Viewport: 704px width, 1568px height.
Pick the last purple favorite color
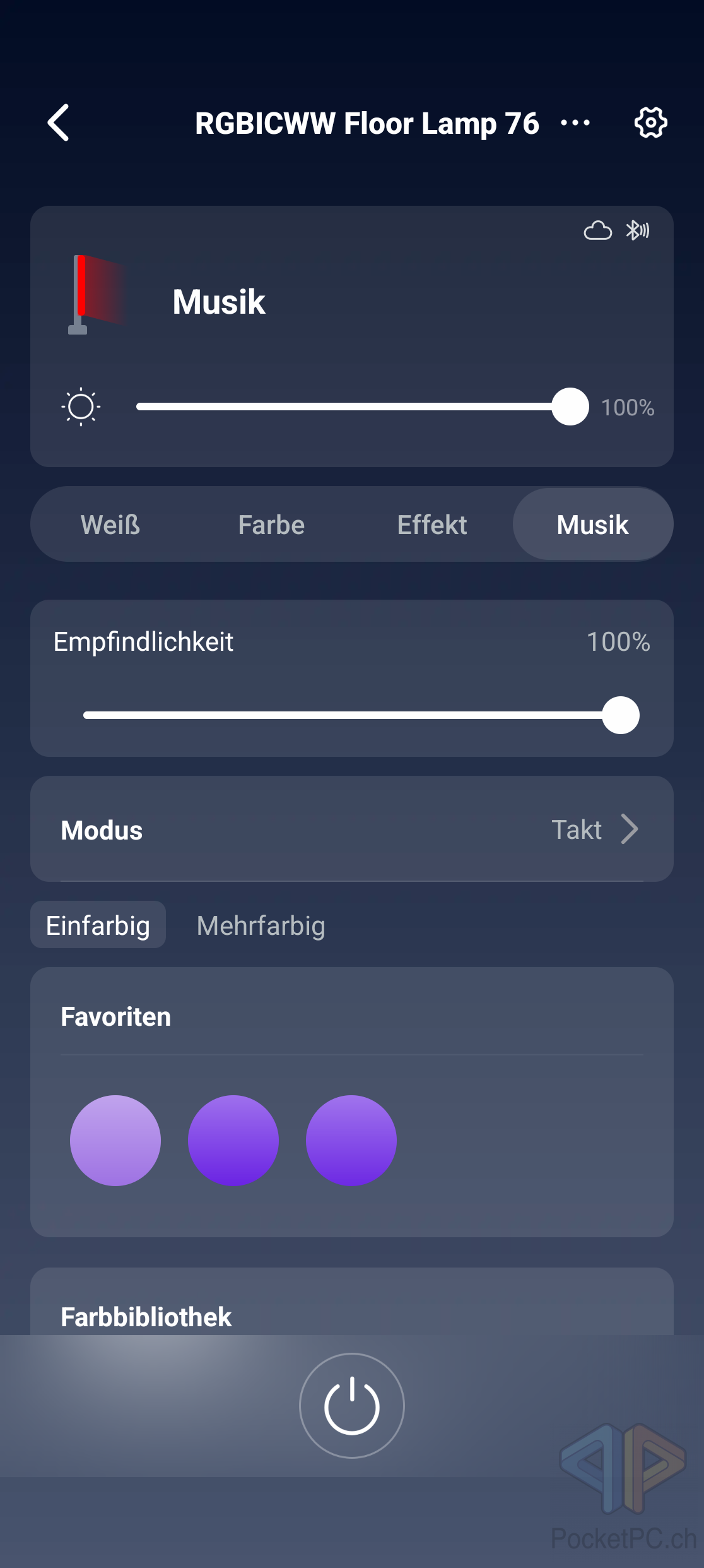point(351,1140)
